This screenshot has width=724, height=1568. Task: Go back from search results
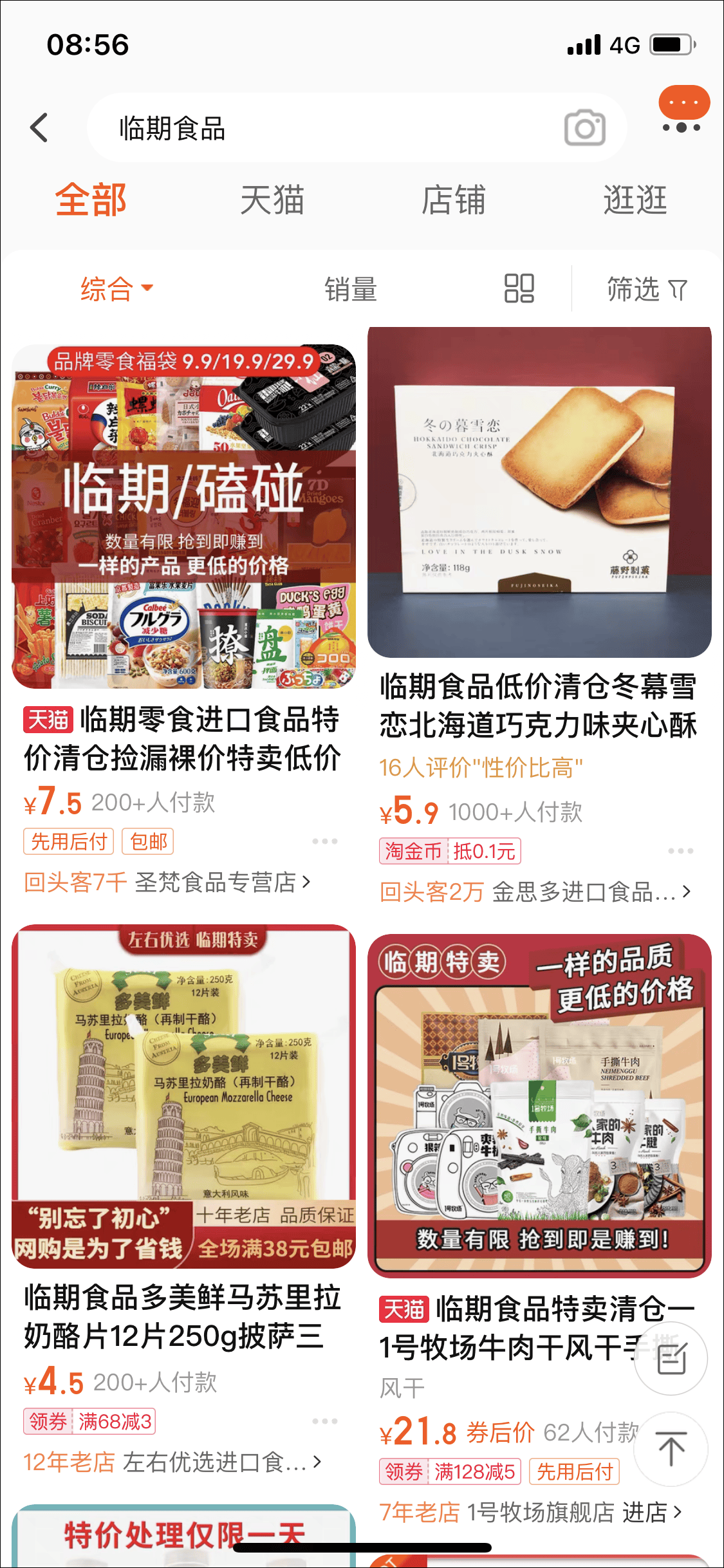point(40,127)
